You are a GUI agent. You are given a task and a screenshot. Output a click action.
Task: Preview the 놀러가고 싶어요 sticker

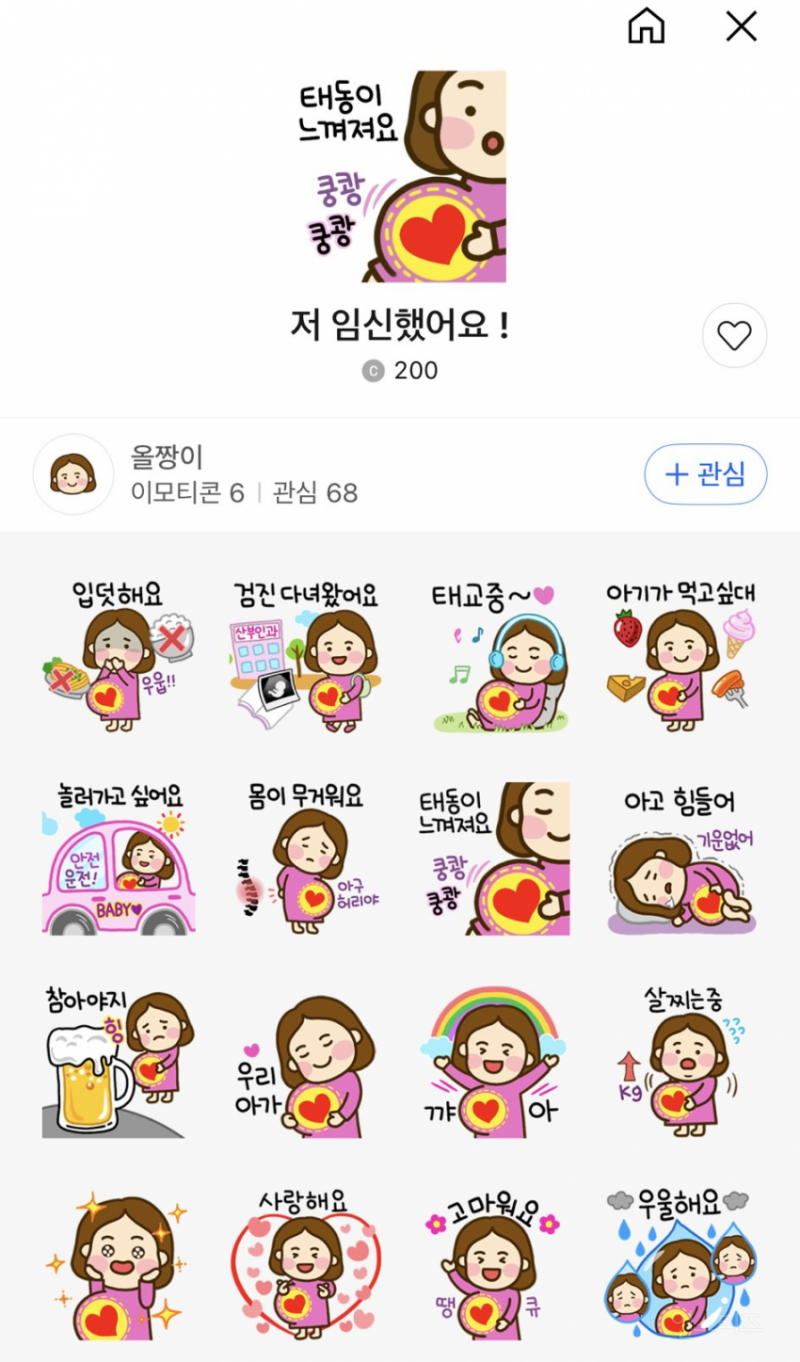118,859
